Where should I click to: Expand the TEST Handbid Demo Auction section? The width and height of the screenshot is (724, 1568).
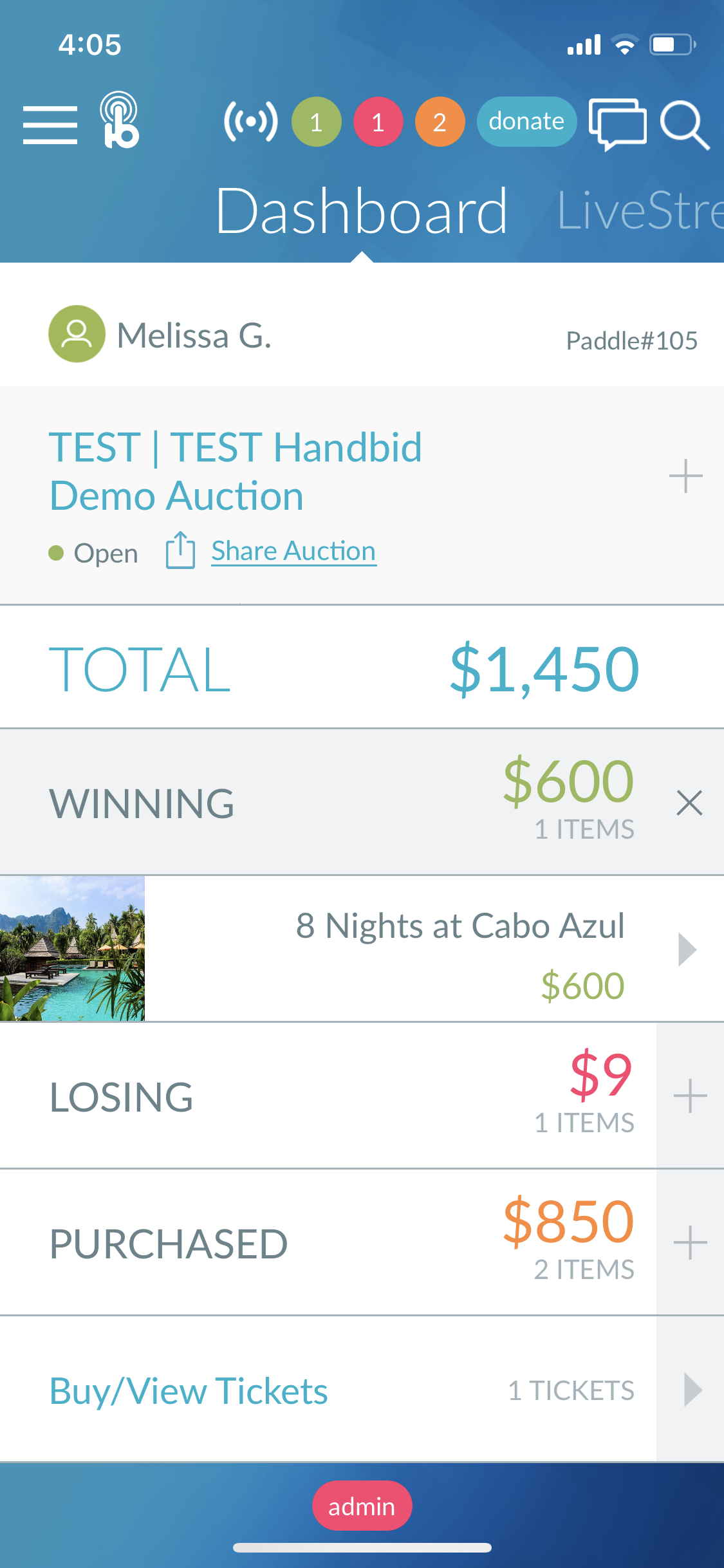[685, 476]
